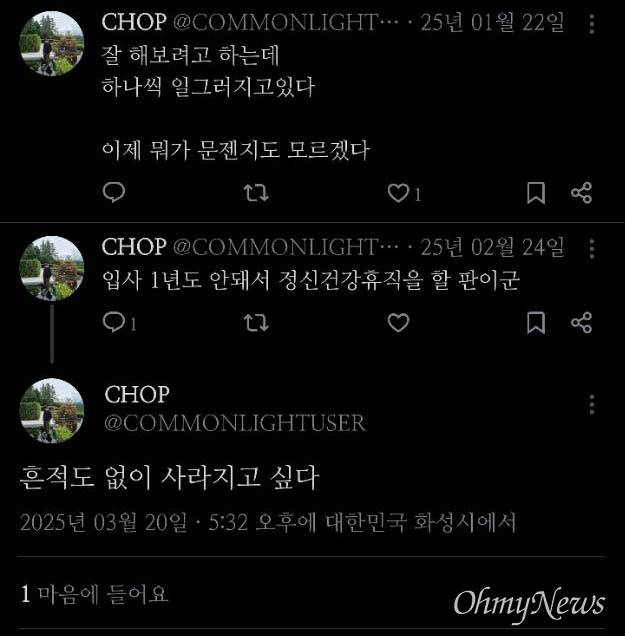Like the 25년 01월 22일 post
This screenshot has height=636, width=625.
[398, 192]
